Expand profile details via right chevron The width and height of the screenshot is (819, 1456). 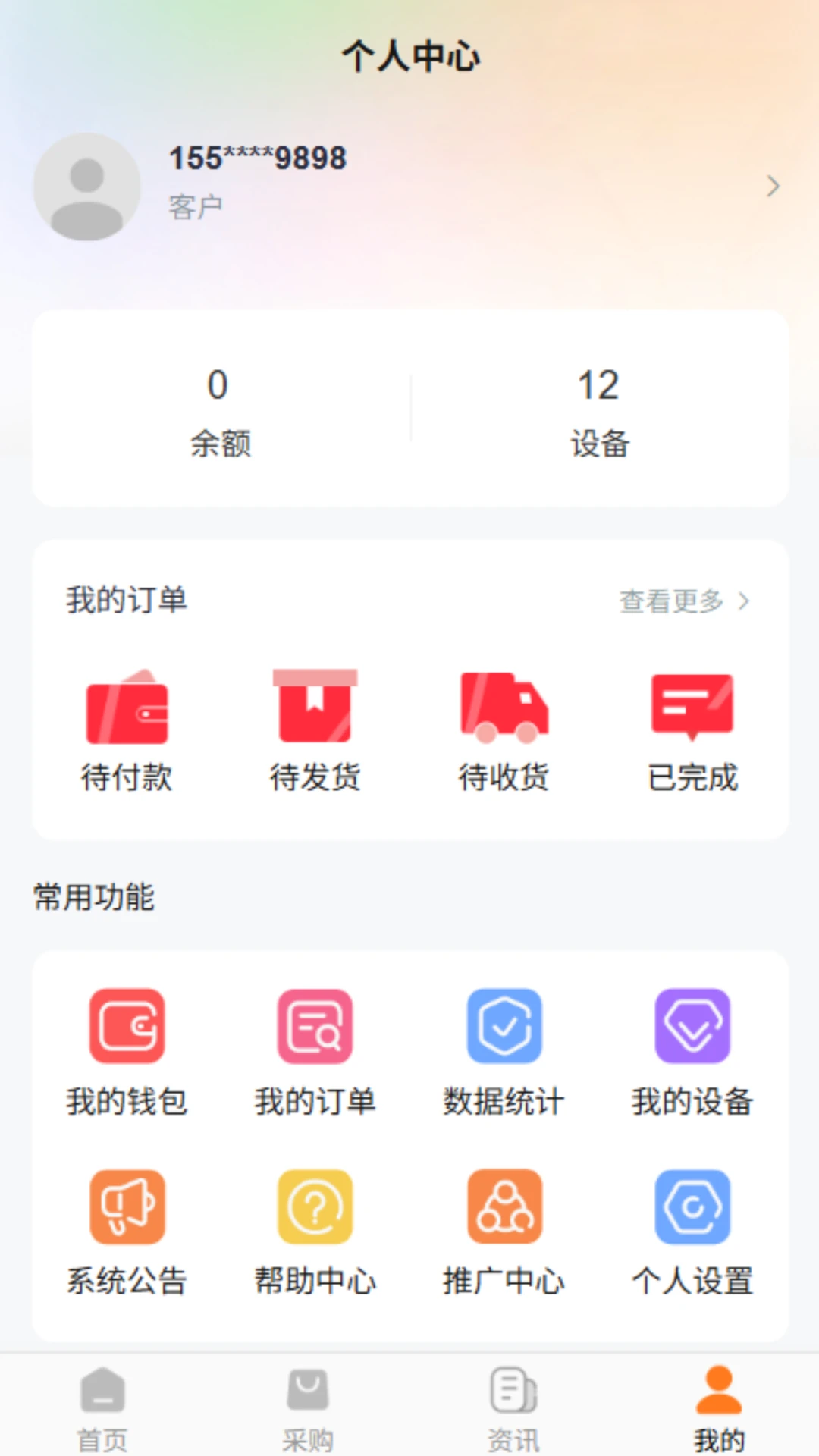click(773, 186)
